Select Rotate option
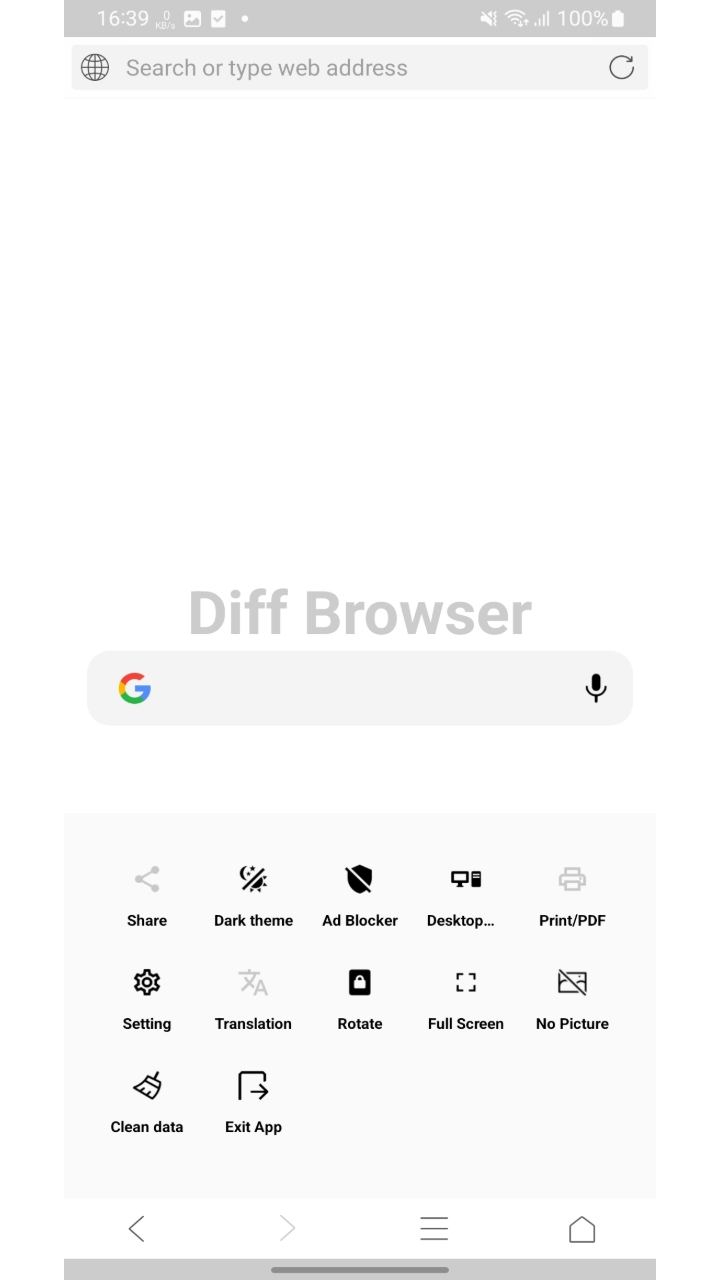This screenshot has height=1280, width=720. (x=359, y=998)
